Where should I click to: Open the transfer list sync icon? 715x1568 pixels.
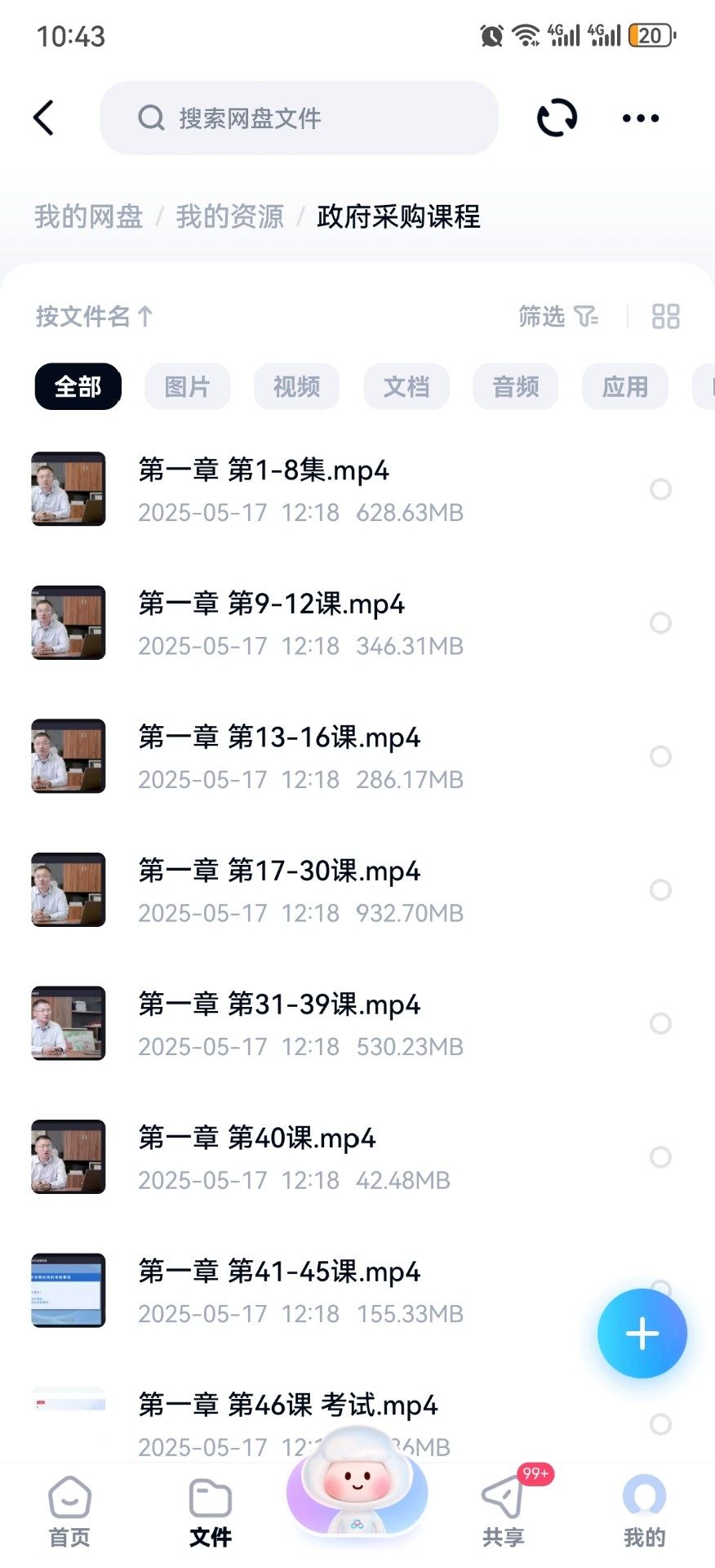pyautogui.click(x=557, y=118)
